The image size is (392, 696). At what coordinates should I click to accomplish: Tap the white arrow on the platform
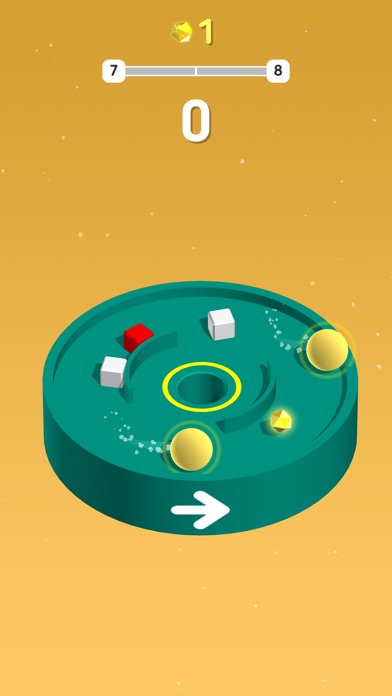[200, 510]
